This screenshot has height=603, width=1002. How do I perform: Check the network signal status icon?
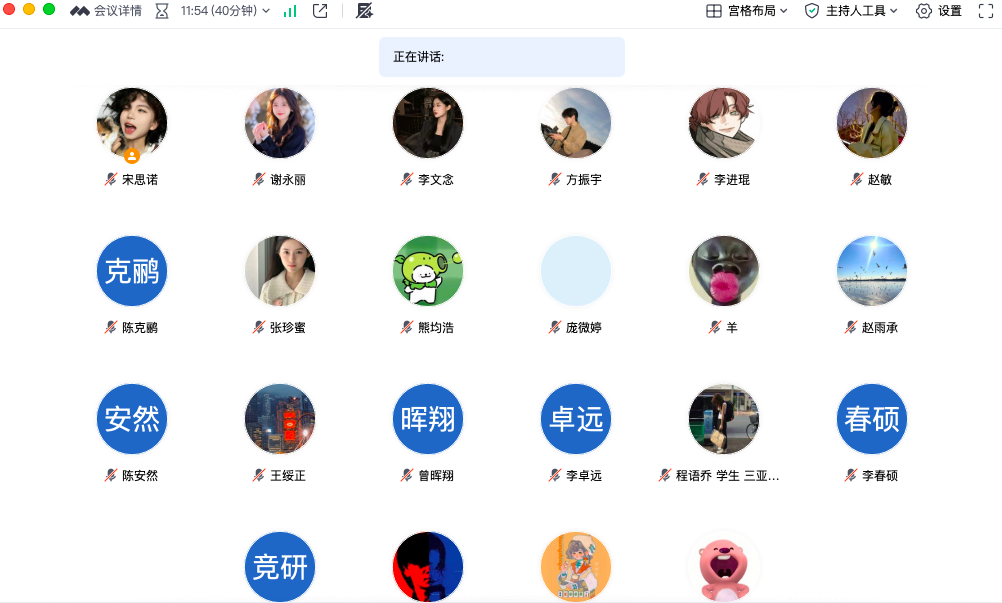pos(290,11)
